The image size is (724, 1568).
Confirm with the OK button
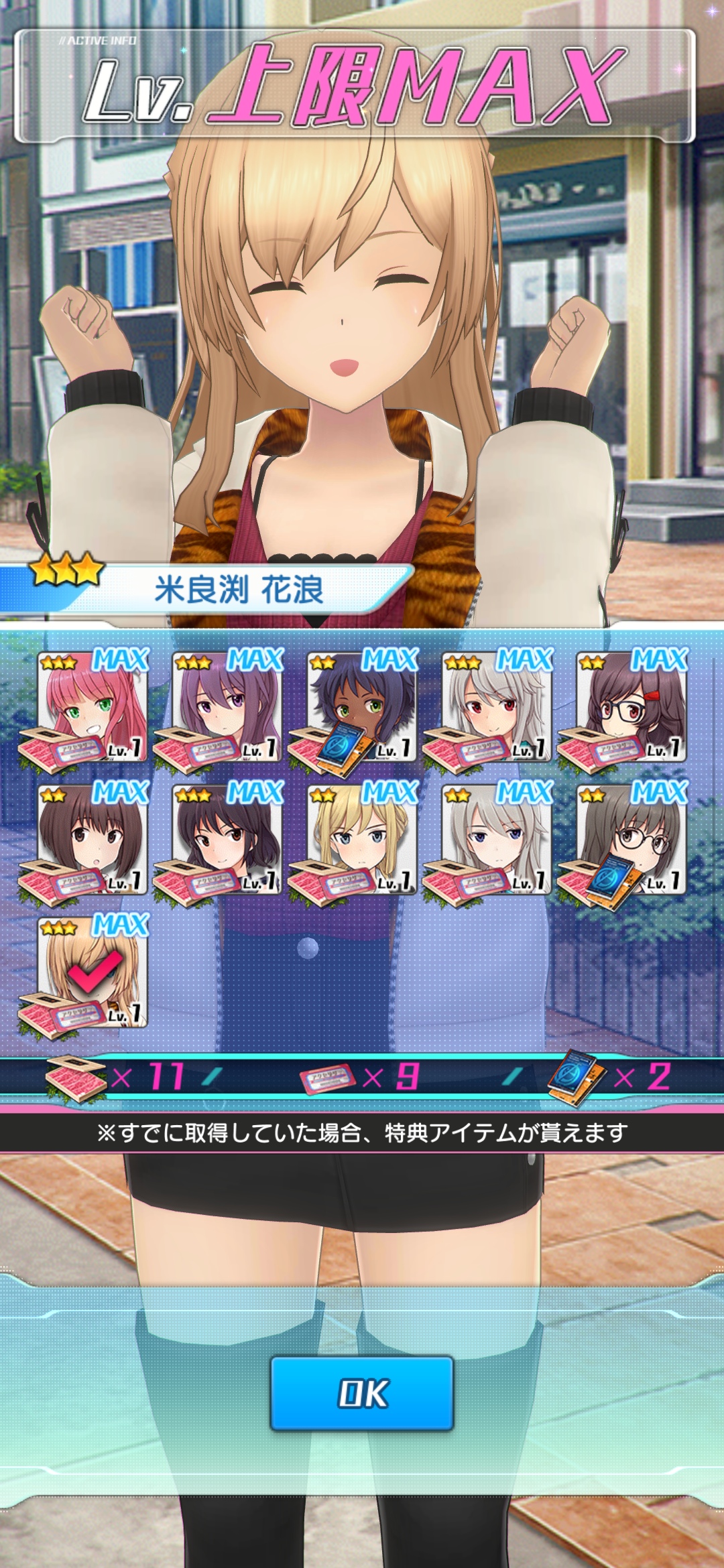pos(362,1393)
